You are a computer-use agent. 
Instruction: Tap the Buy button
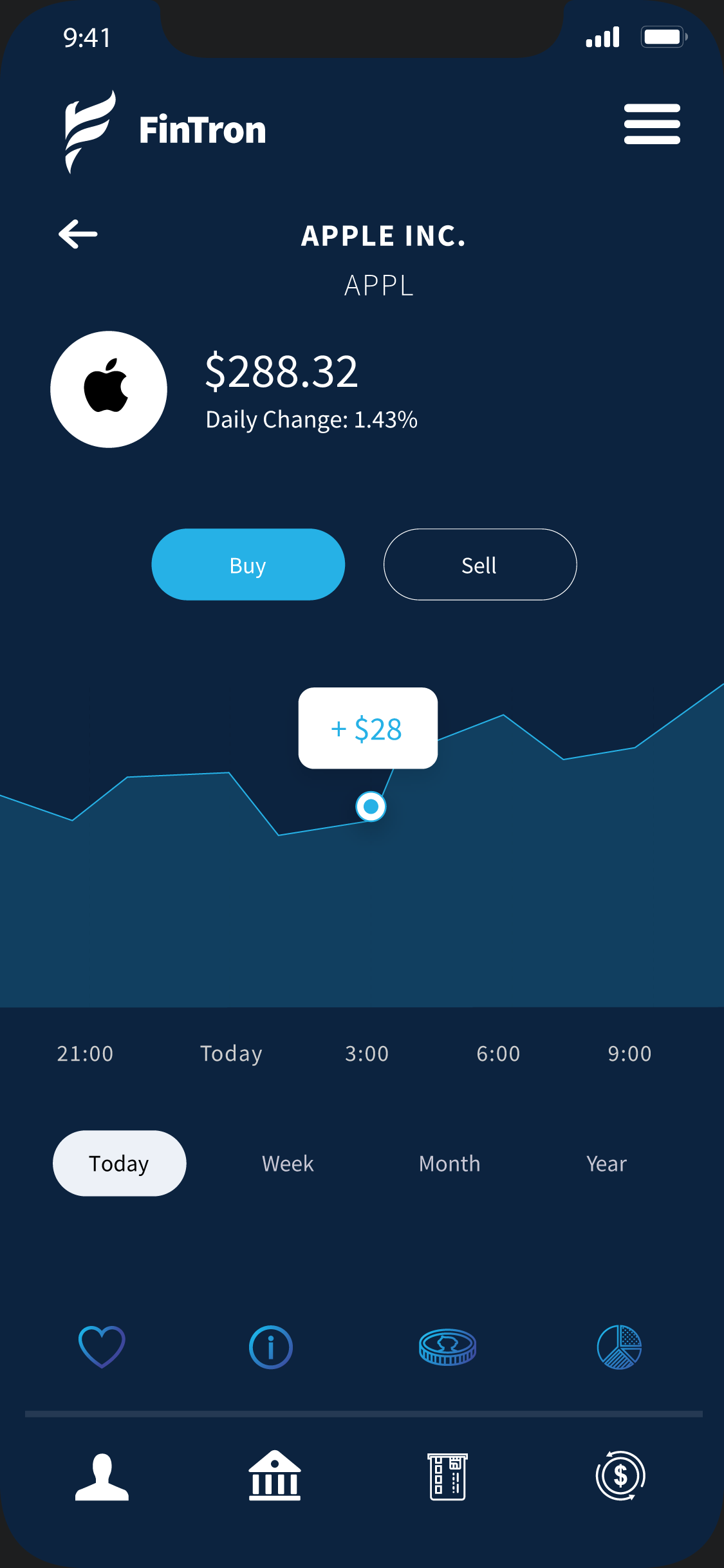248,565
